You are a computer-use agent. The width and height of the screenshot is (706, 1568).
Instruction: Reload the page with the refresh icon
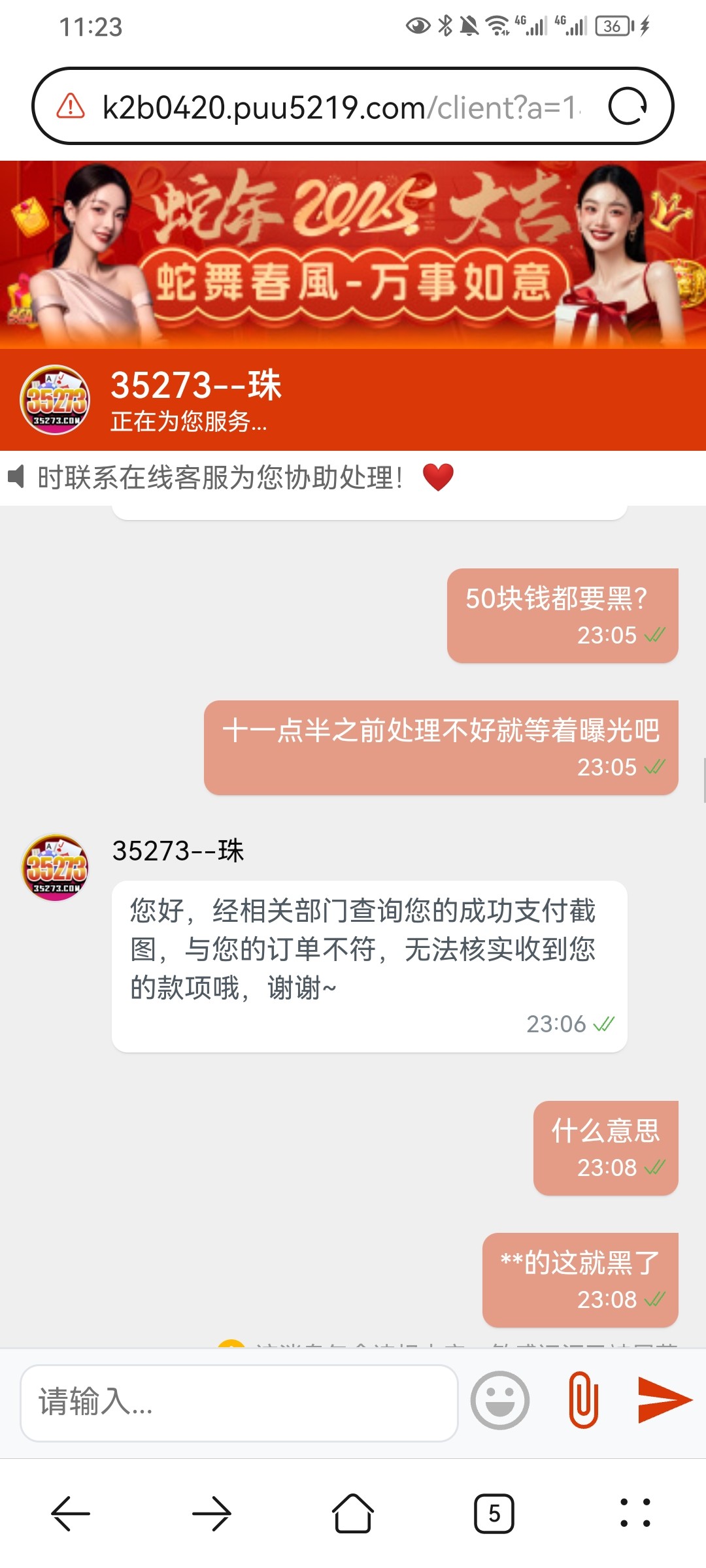[627, 106]
